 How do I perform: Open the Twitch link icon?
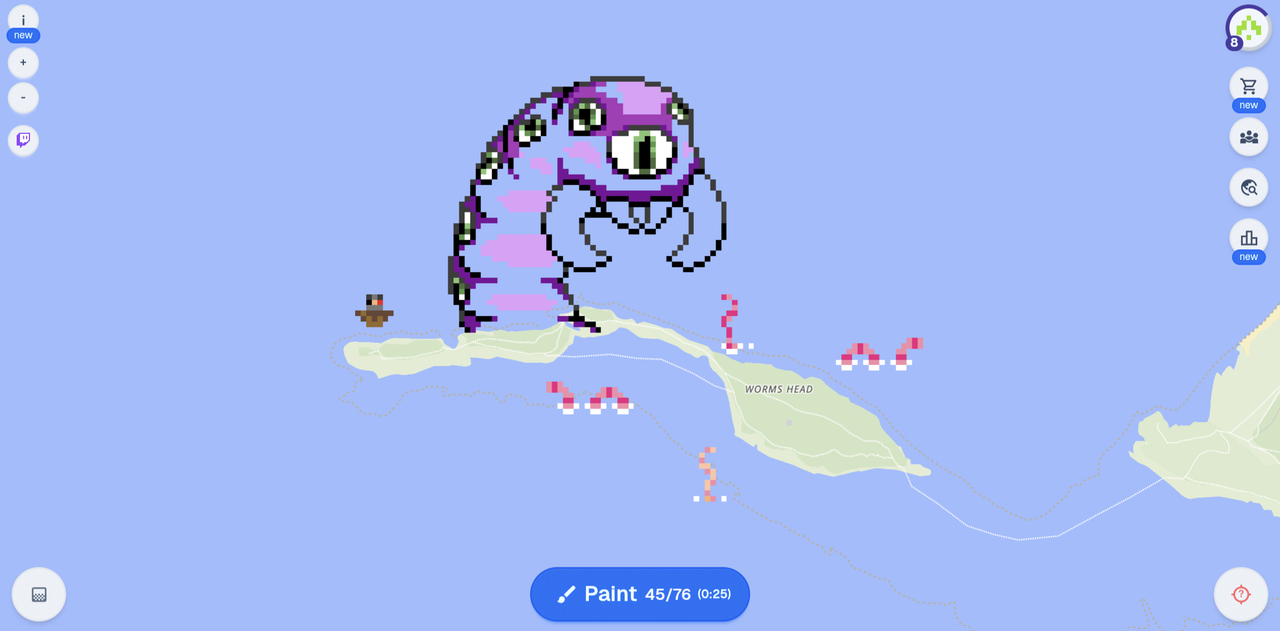coord(23,140)
